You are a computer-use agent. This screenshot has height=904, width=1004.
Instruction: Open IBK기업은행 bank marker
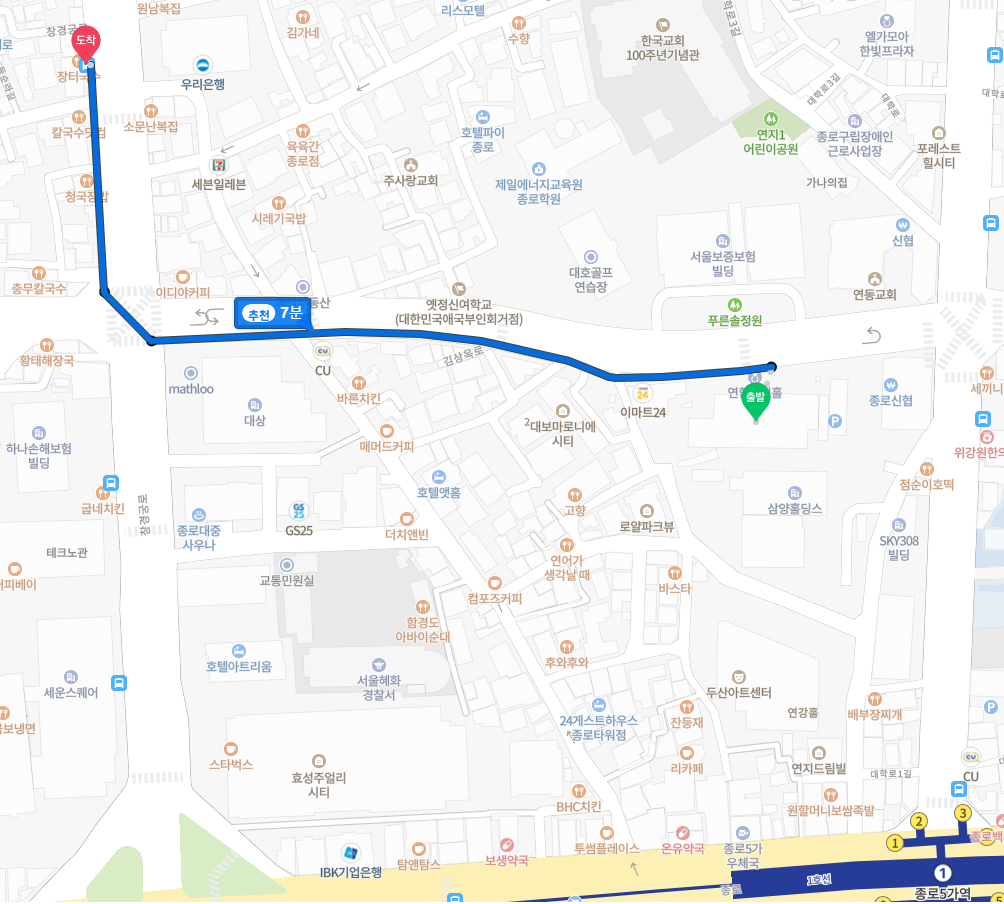click(350, 853)
